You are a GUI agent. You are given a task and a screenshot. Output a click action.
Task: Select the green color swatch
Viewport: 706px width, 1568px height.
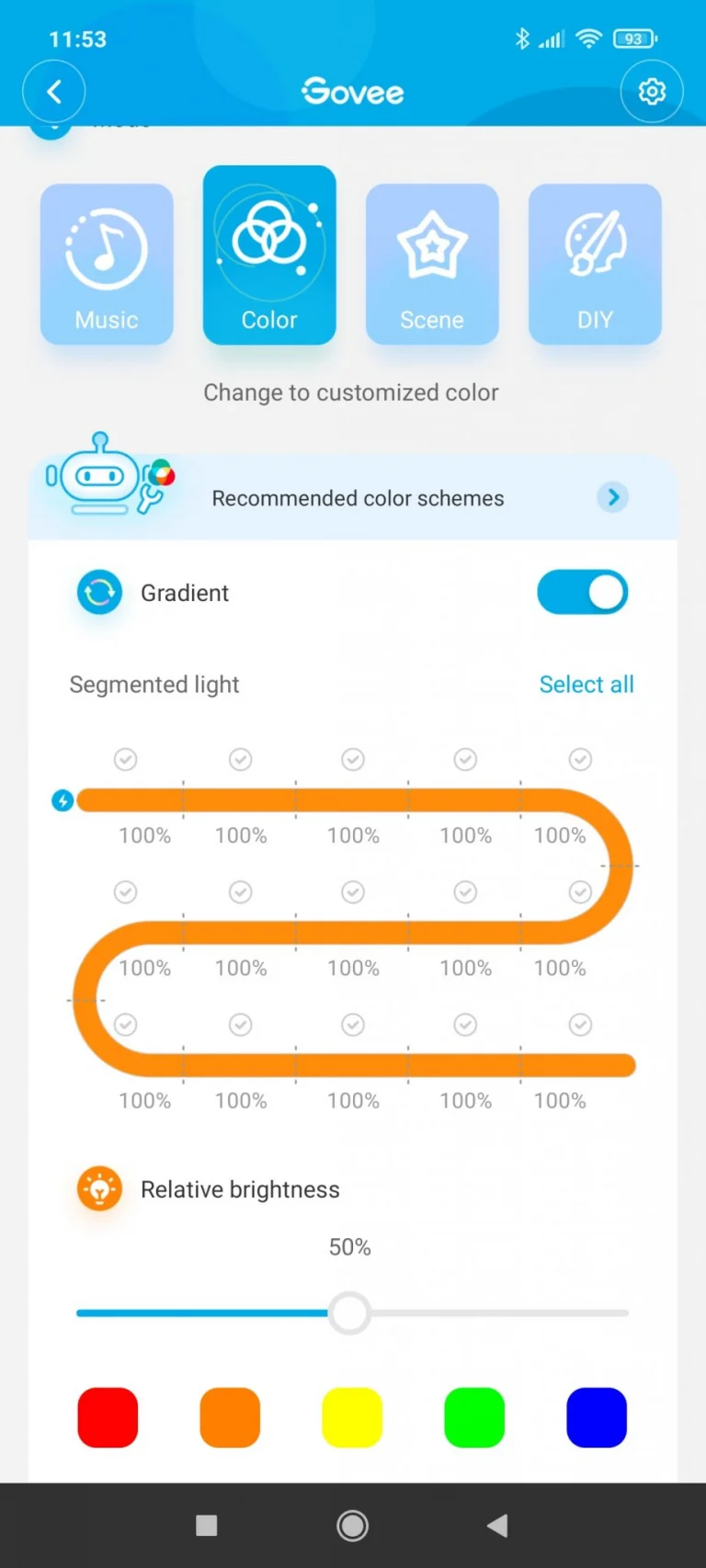[473, 1417]
